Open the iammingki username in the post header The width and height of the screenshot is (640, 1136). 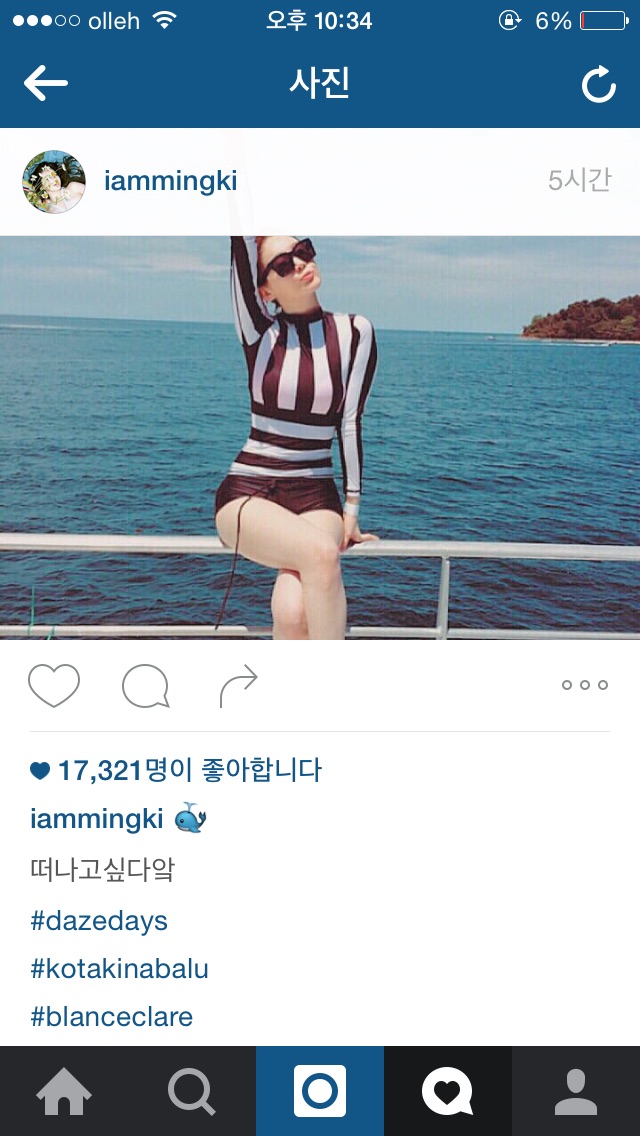170,182
